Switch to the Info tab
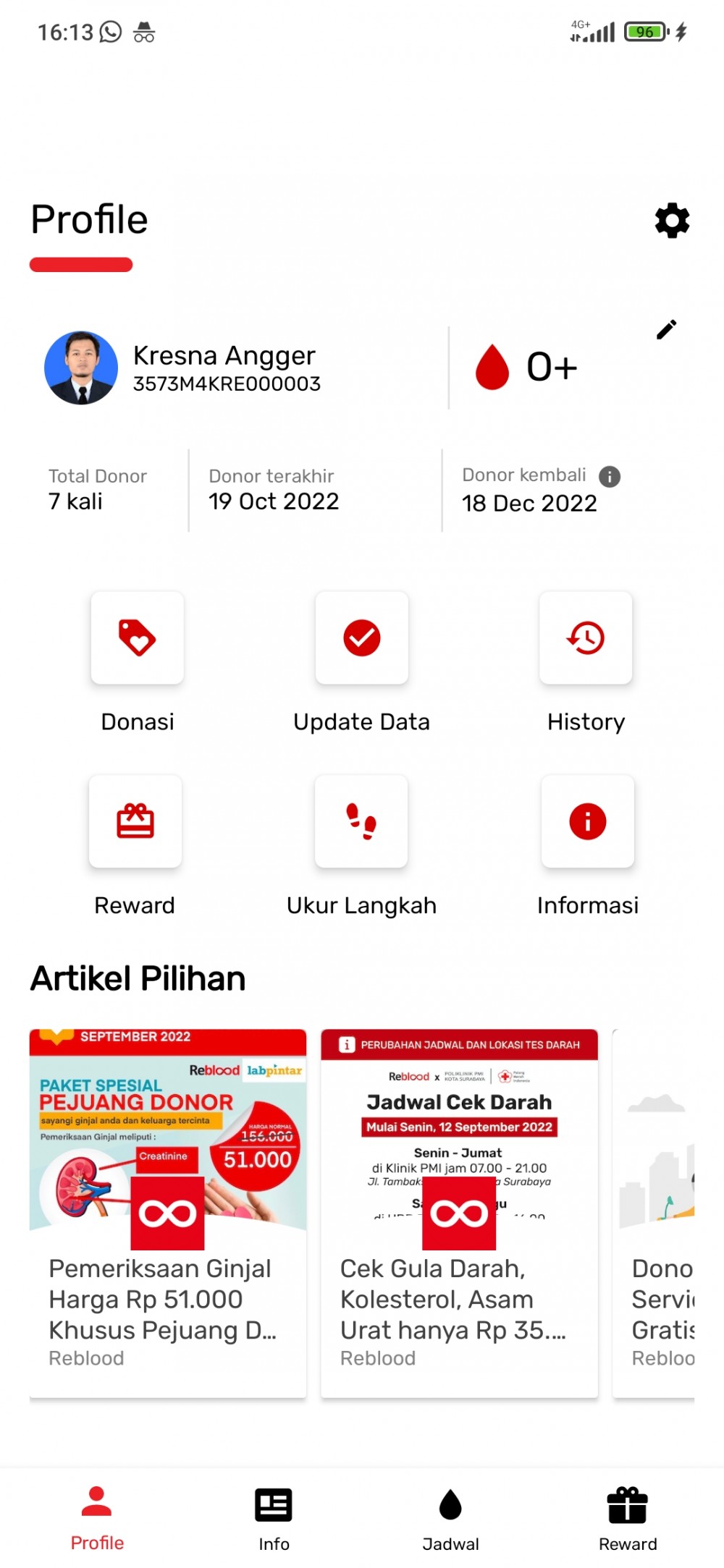 [274, 1519]
